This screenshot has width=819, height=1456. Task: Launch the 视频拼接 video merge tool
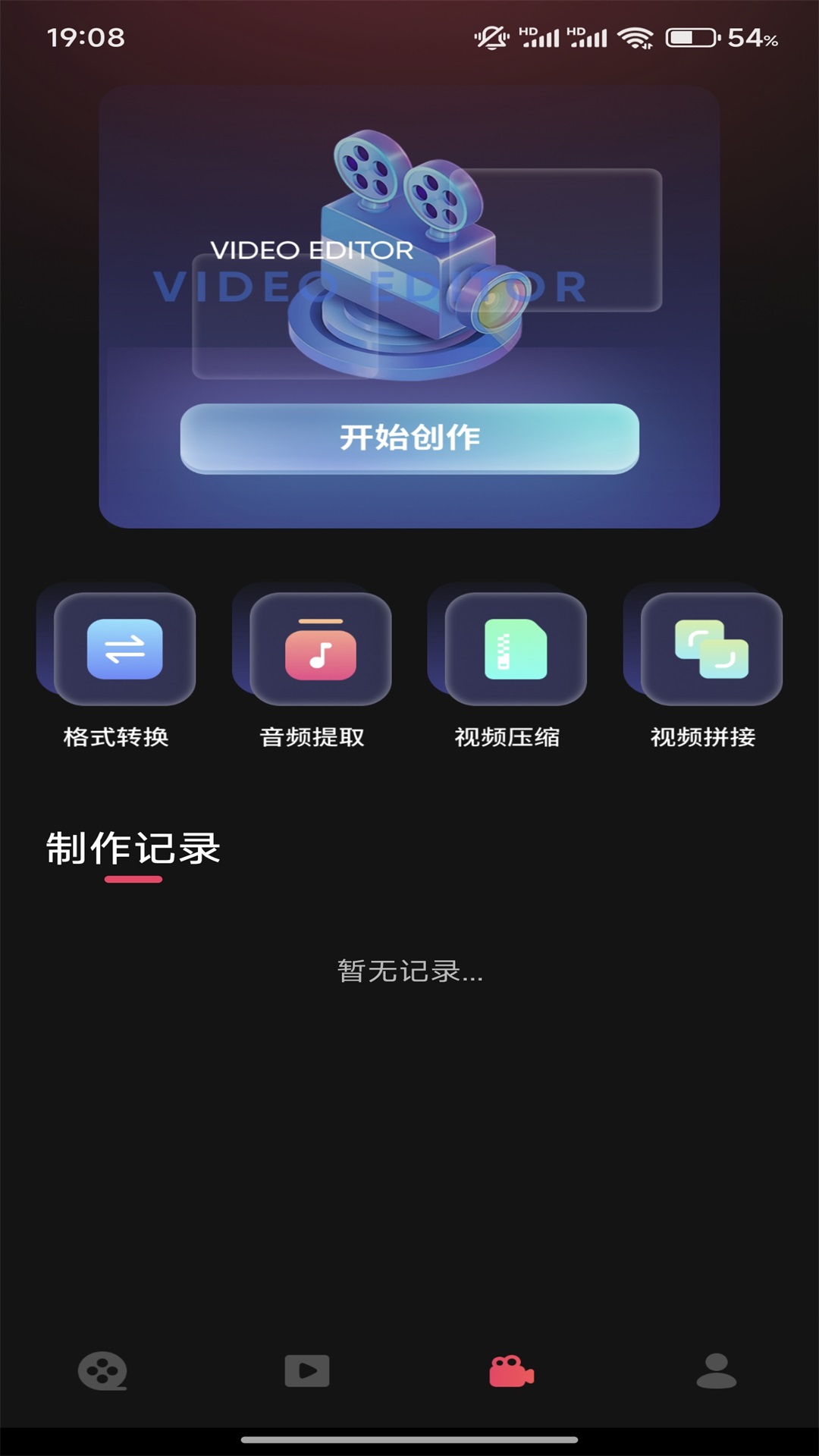point(711,649)
